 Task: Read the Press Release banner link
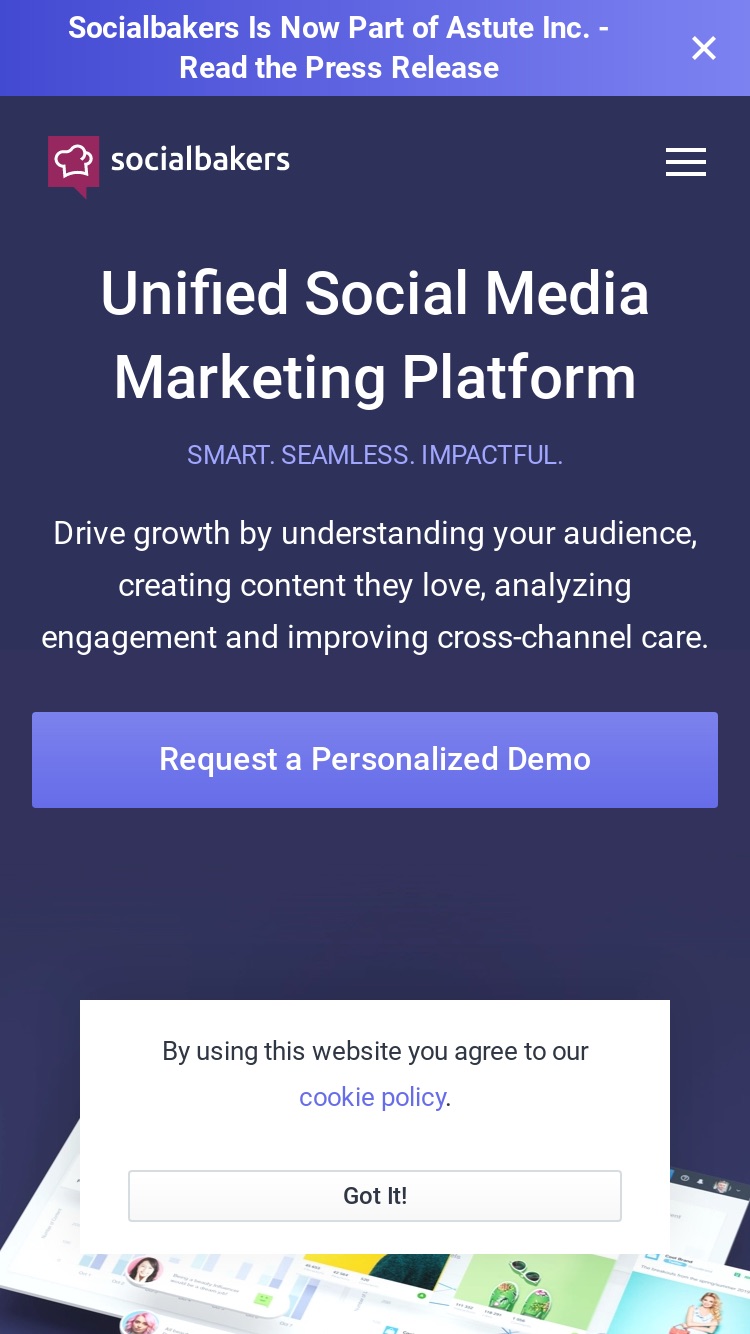339,48
